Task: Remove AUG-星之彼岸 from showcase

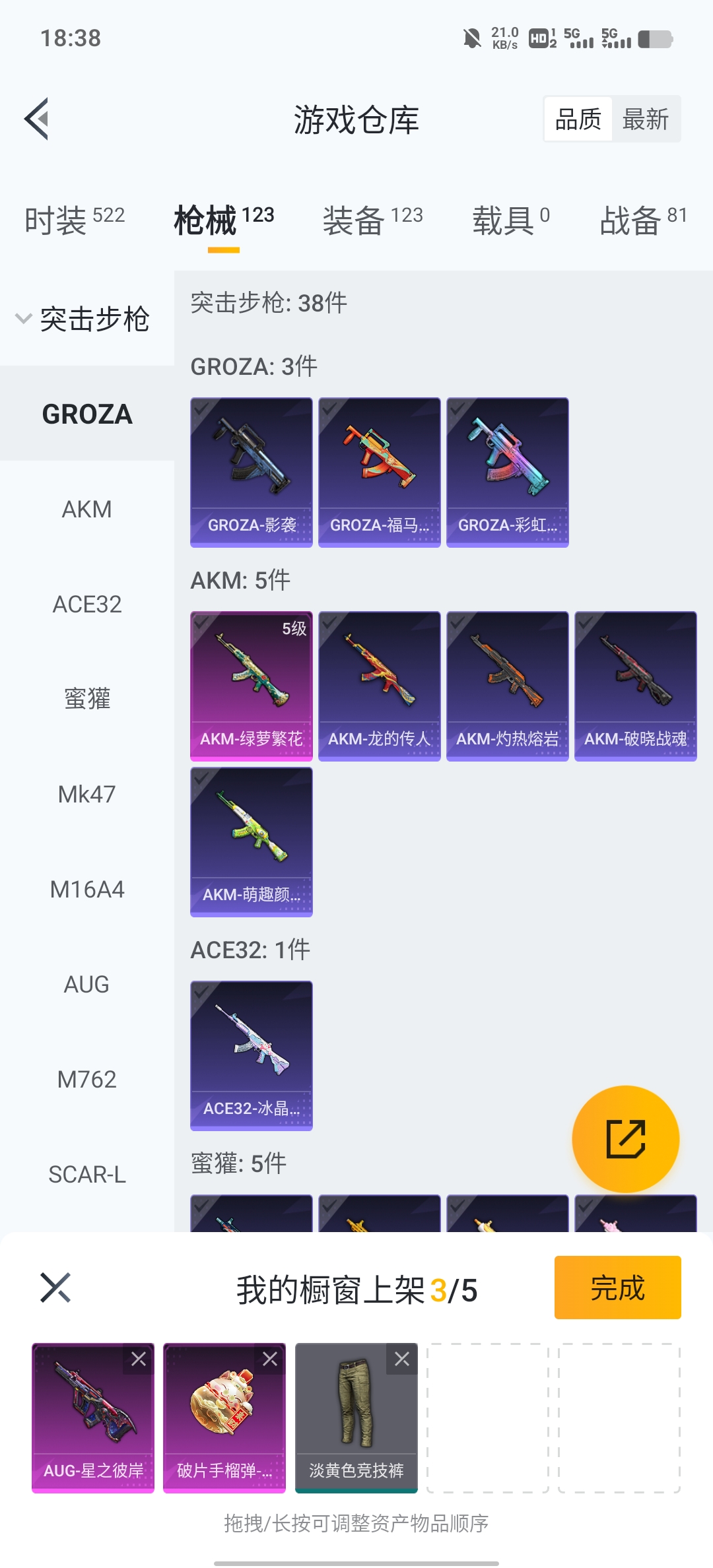Action: tap(139, 1359)
